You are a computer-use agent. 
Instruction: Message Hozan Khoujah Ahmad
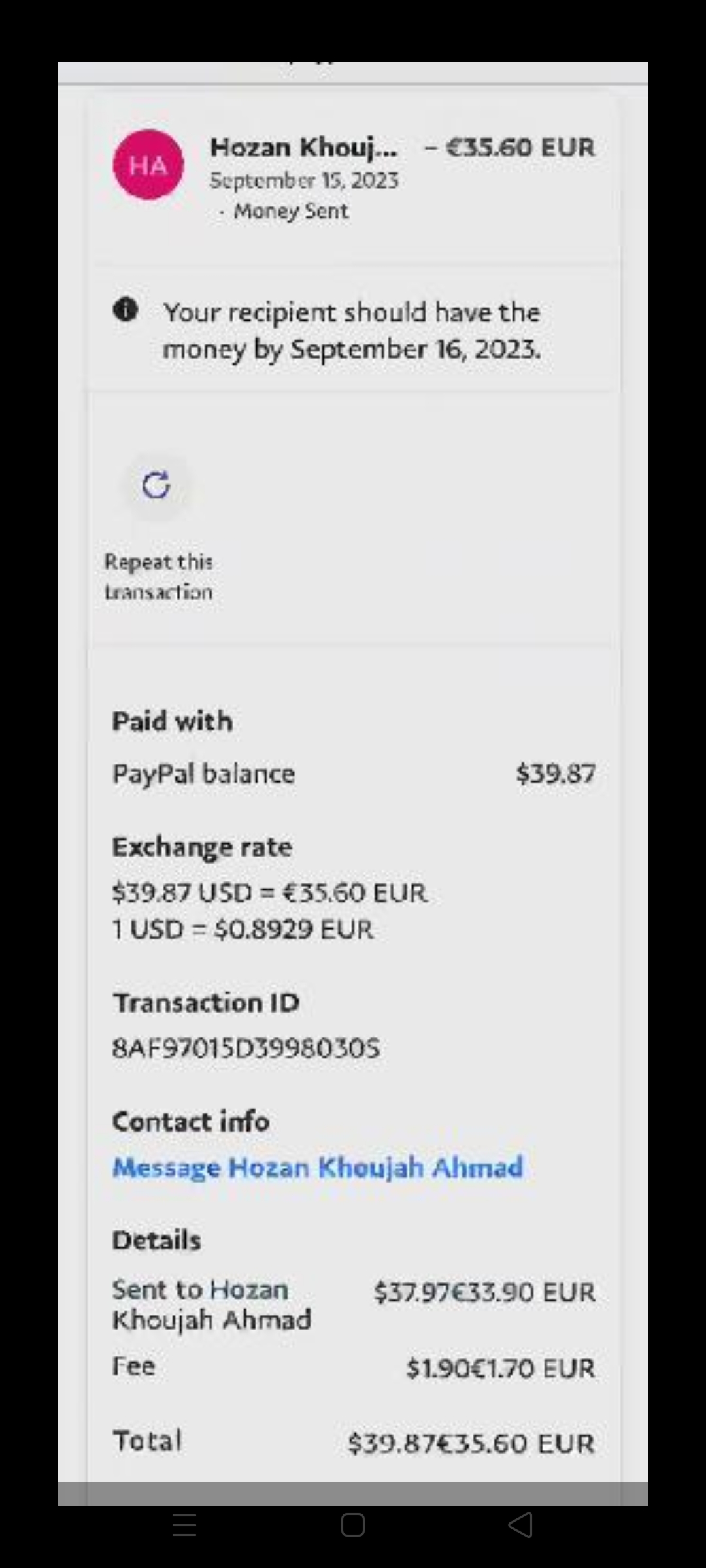click(x=318, y=1167)
